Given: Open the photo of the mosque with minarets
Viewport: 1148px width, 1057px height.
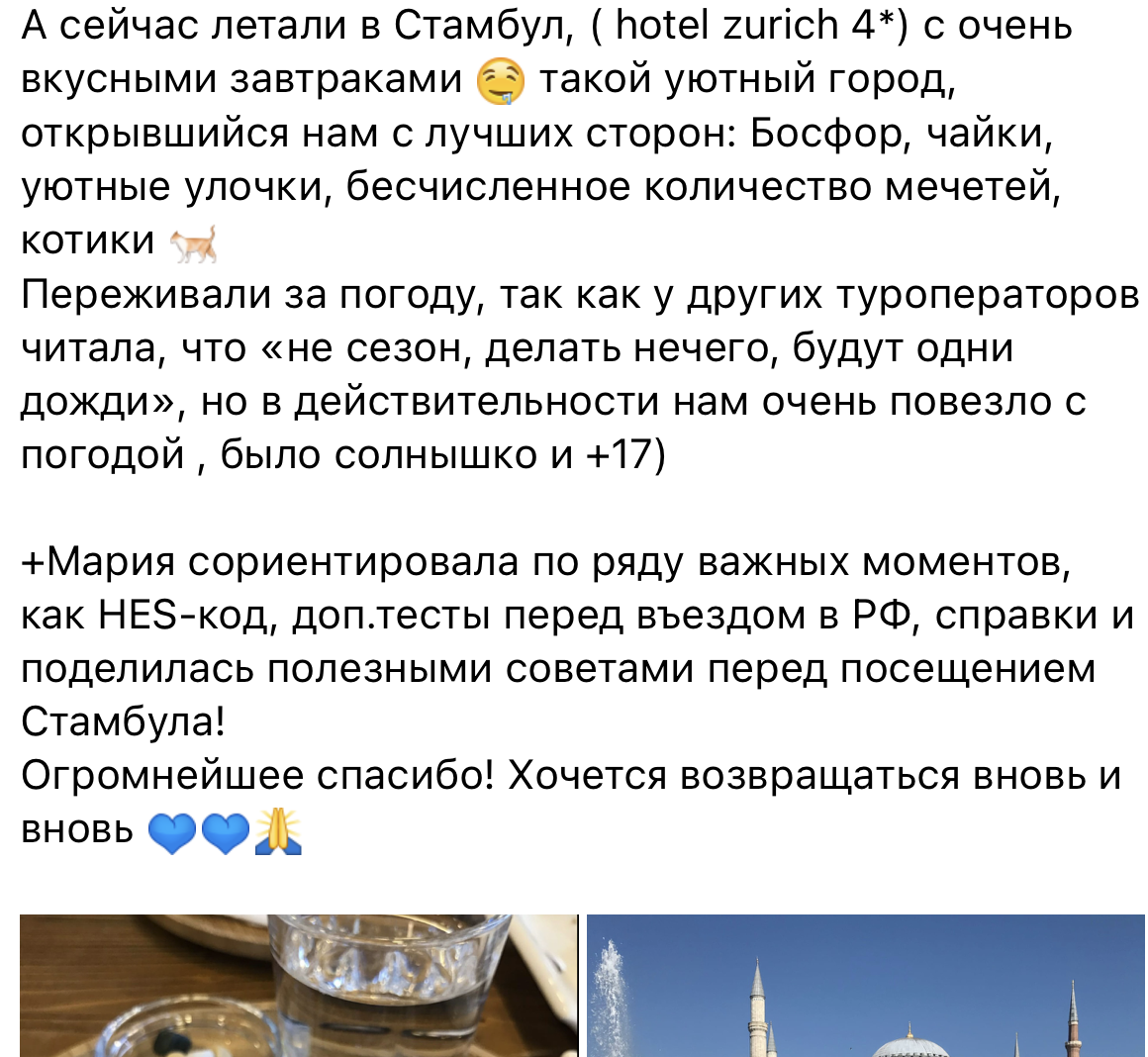Looking at the screenshot, I should tap(867, 986).
